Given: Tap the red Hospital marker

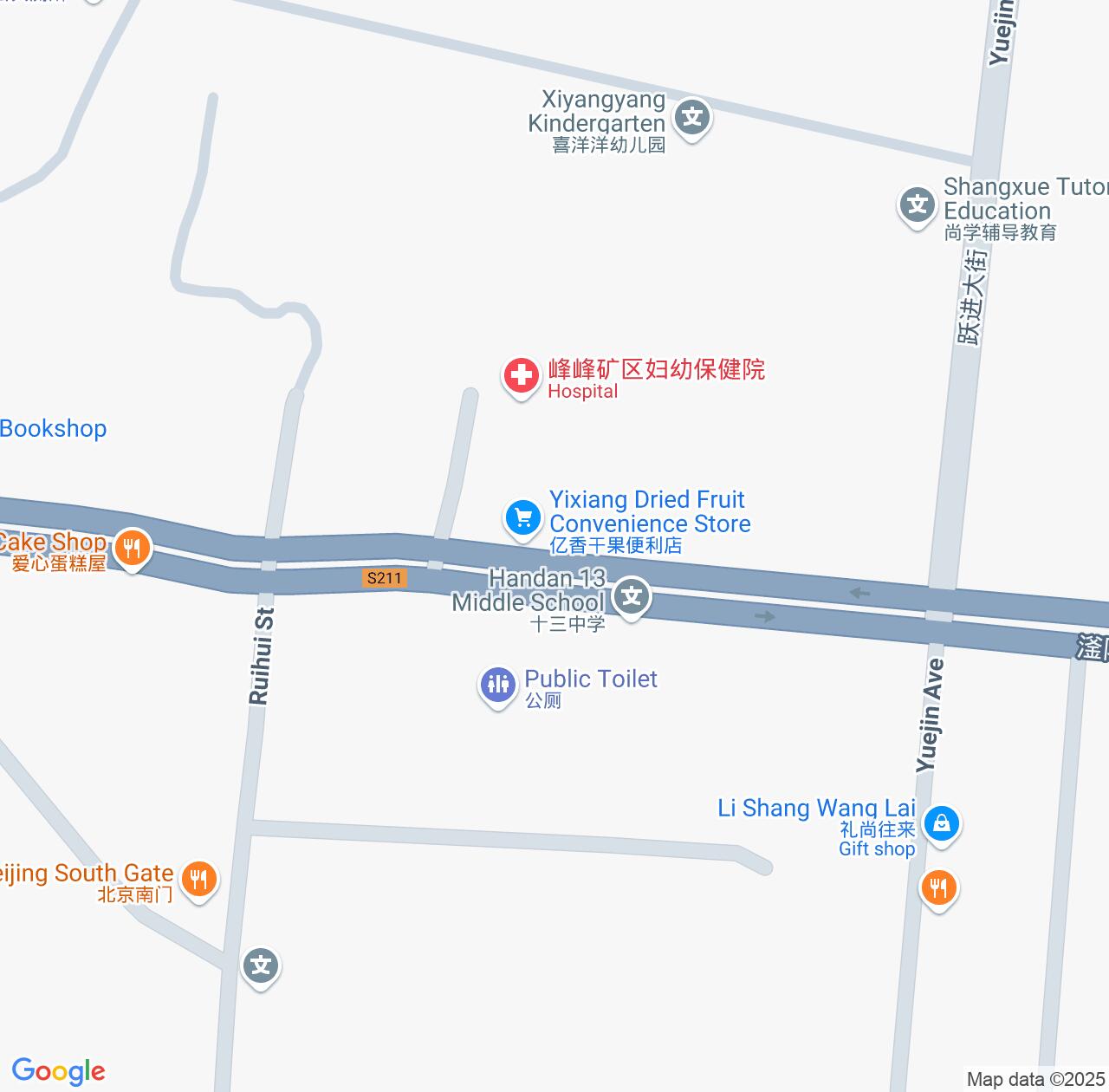Looking at the screenshot, I should click(x=521, y=377).
